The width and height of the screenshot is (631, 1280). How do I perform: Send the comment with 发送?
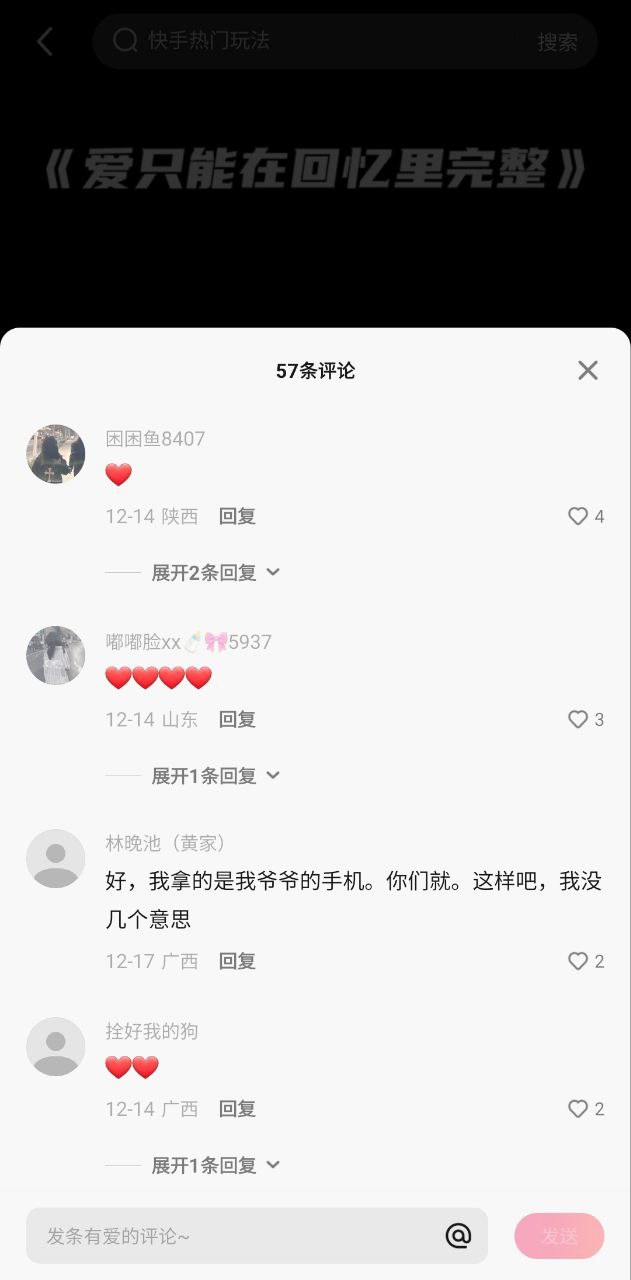559,1236
